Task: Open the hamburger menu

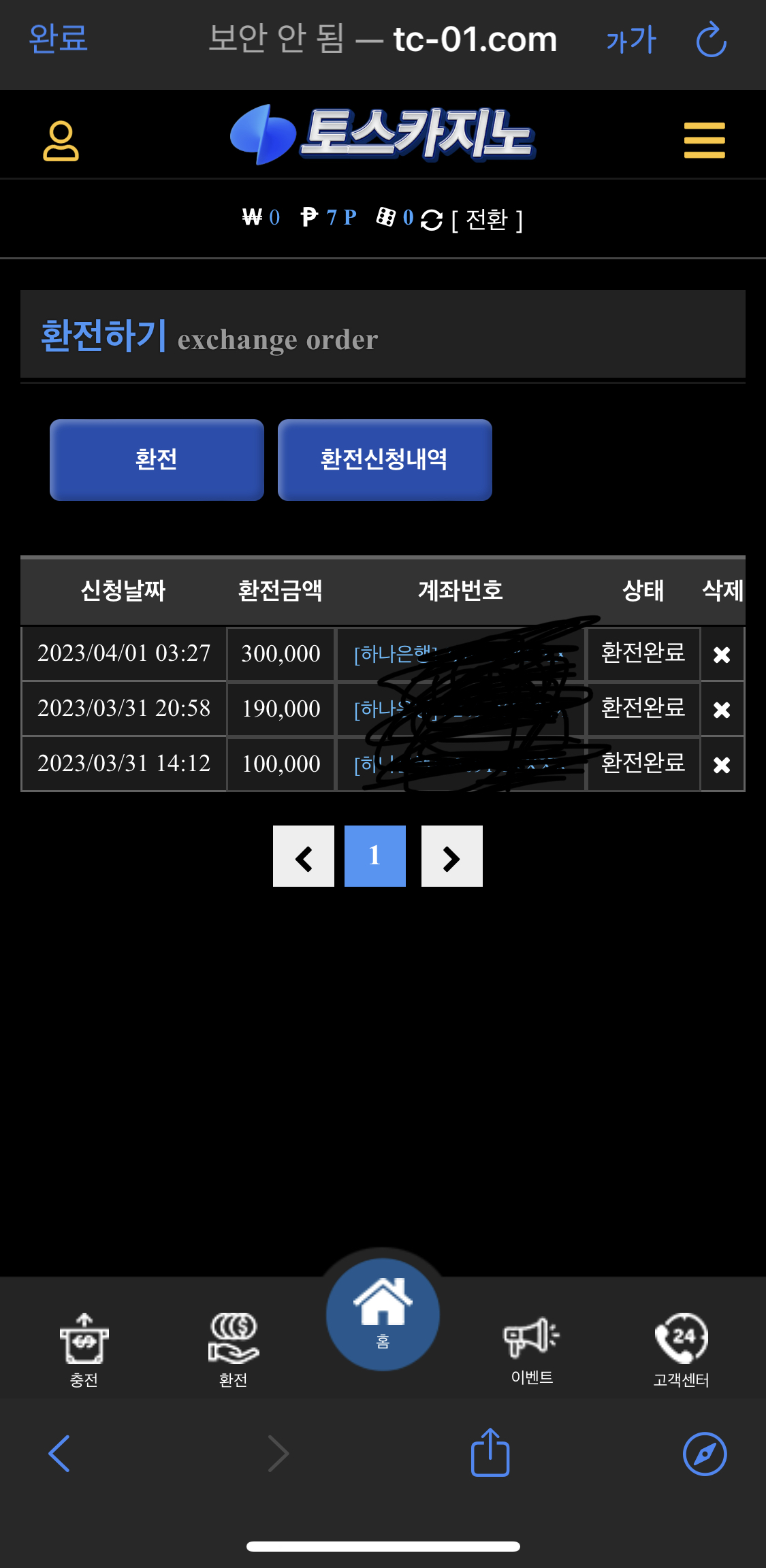Action: 704,140
